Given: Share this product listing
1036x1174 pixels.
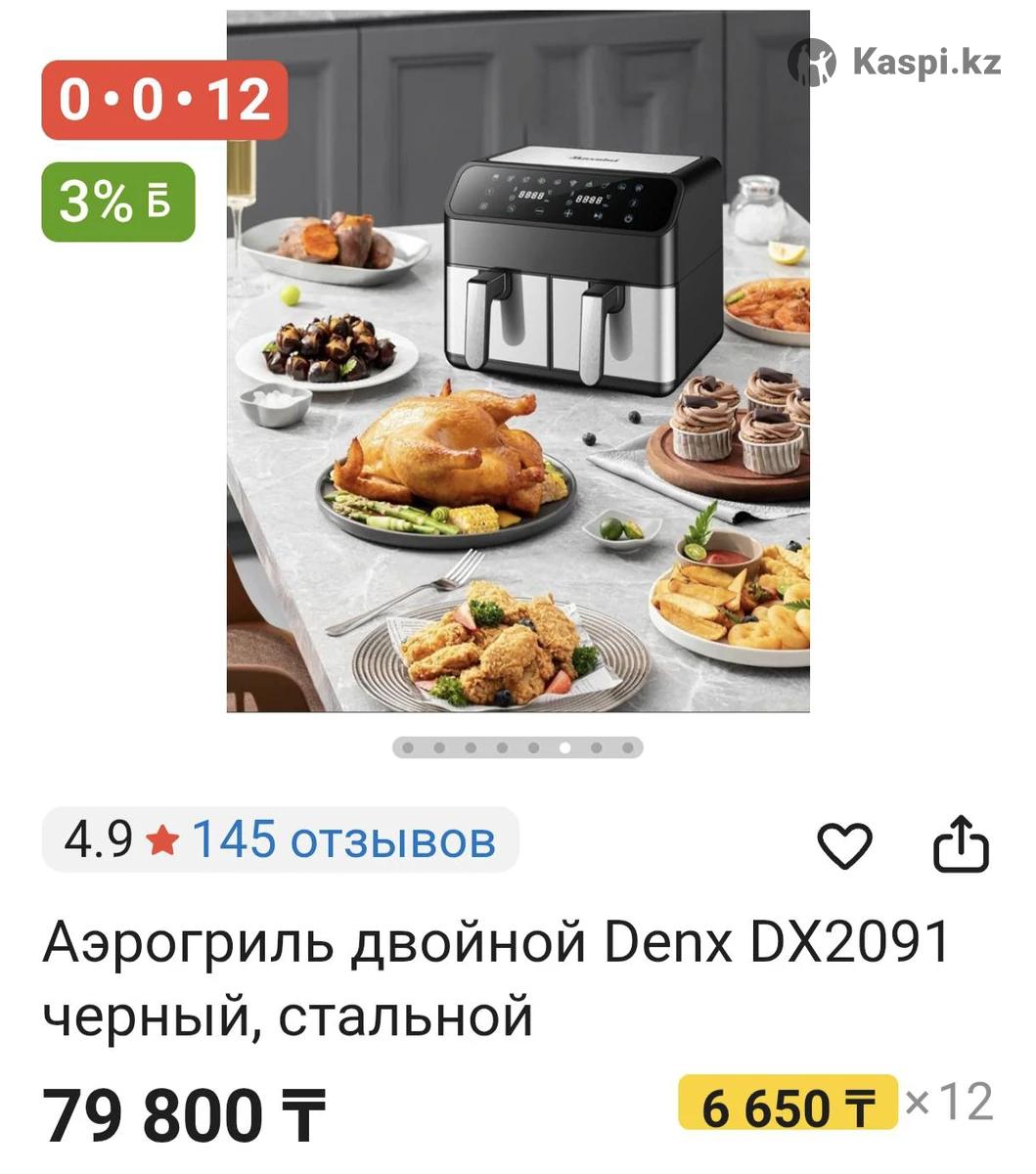Looking at the screenshot, I should tap(960, 843).
